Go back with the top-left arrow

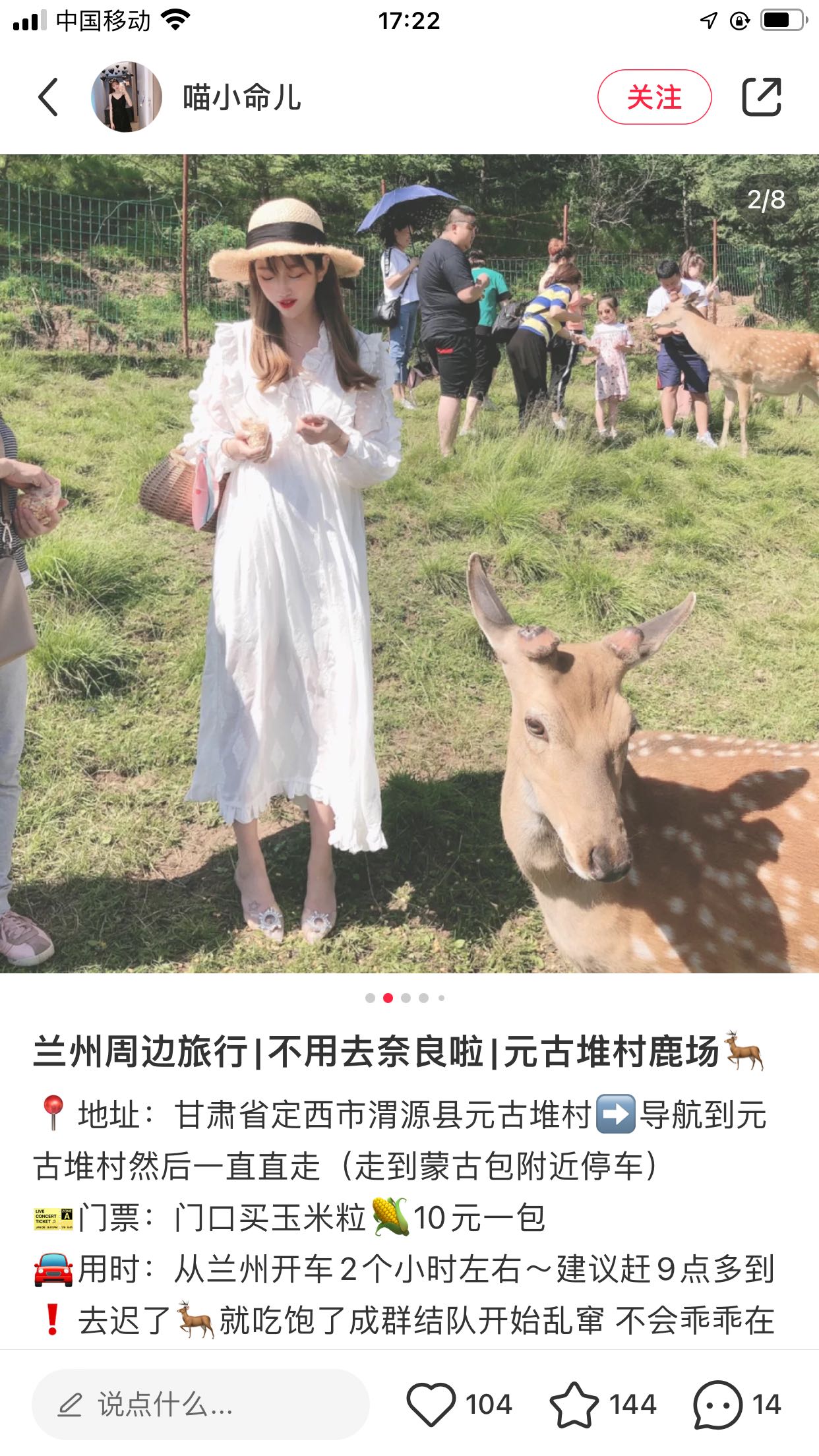point(48,97)
